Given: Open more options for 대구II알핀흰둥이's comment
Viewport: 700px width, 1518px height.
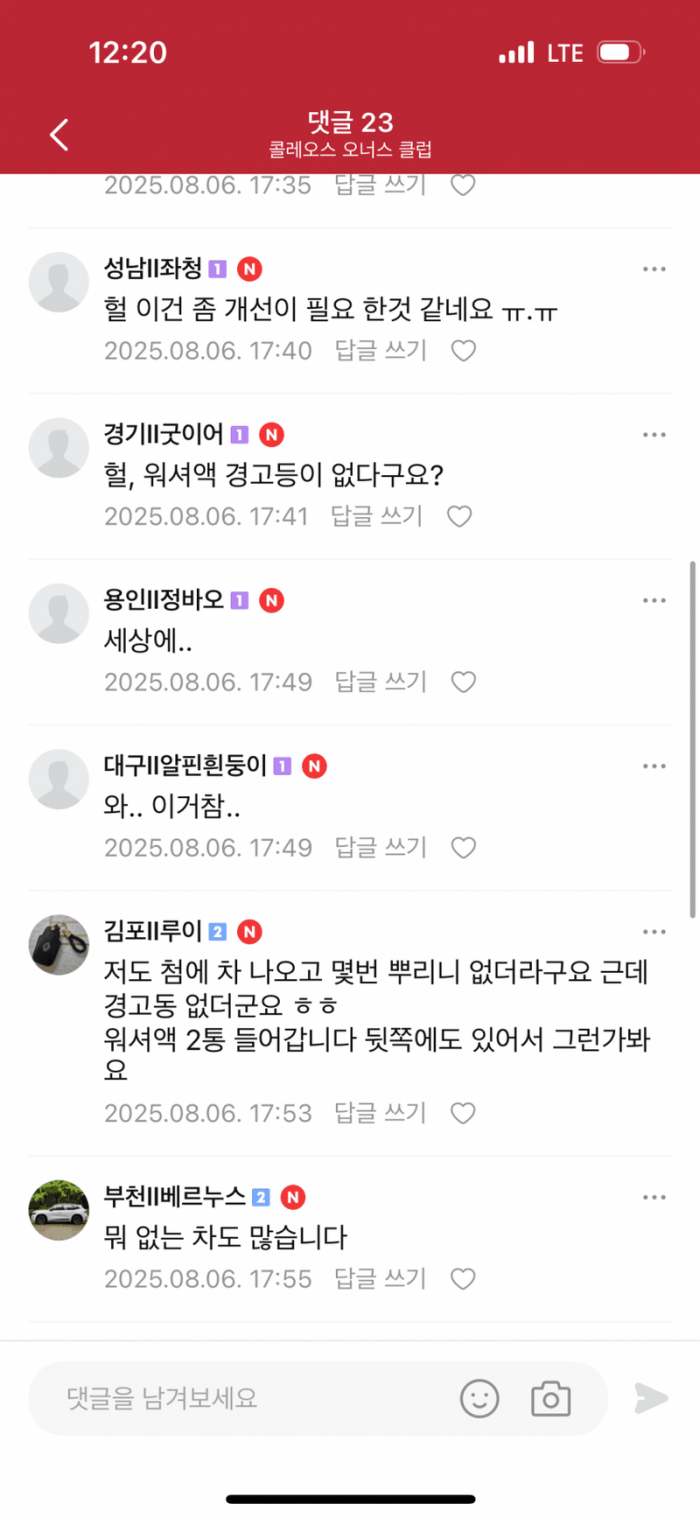Looking at the screenshot, I should [x=654, y=766].
